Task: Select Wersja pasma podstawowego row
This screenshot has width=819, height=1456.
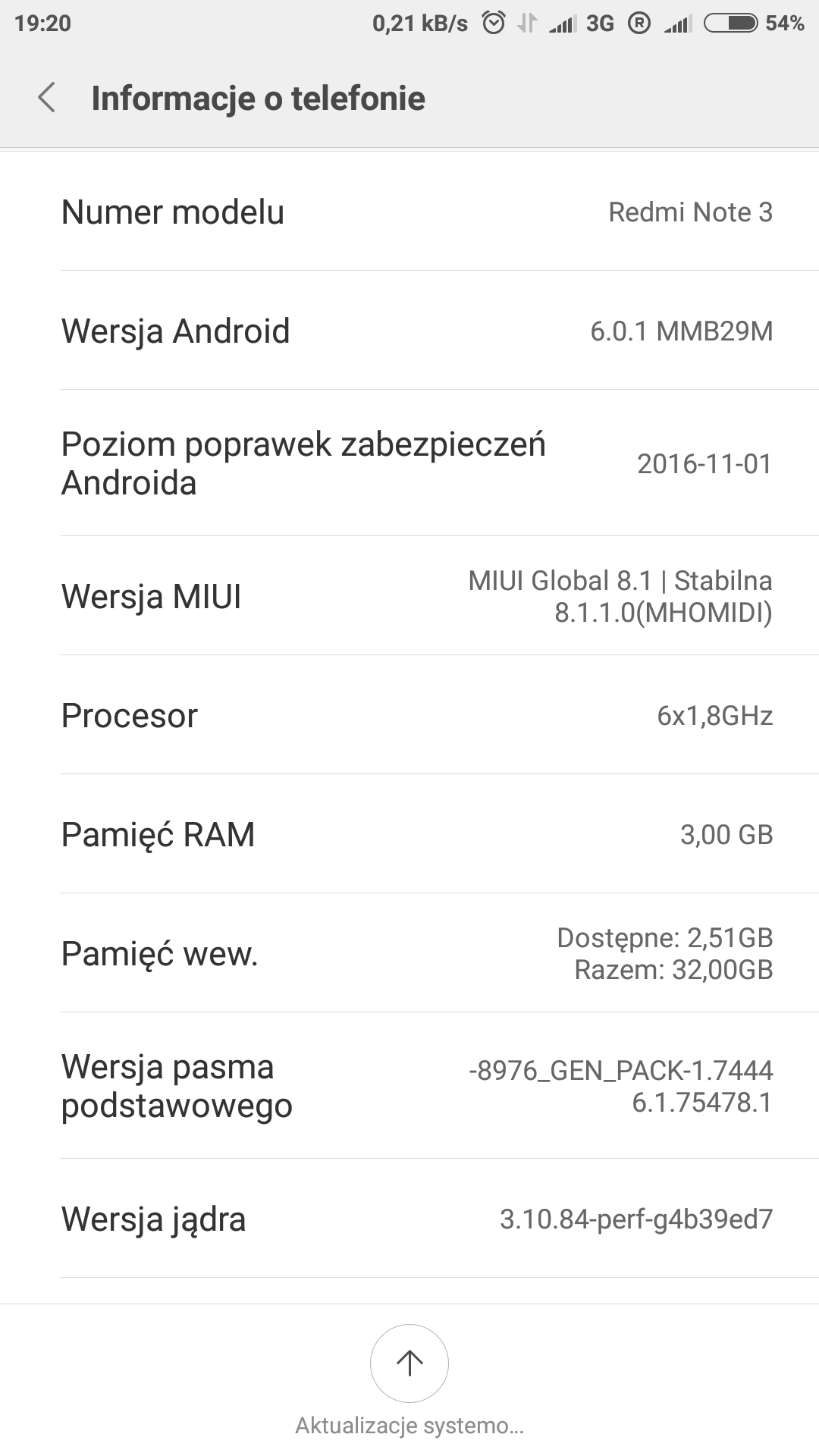Action: [409, 1086]
